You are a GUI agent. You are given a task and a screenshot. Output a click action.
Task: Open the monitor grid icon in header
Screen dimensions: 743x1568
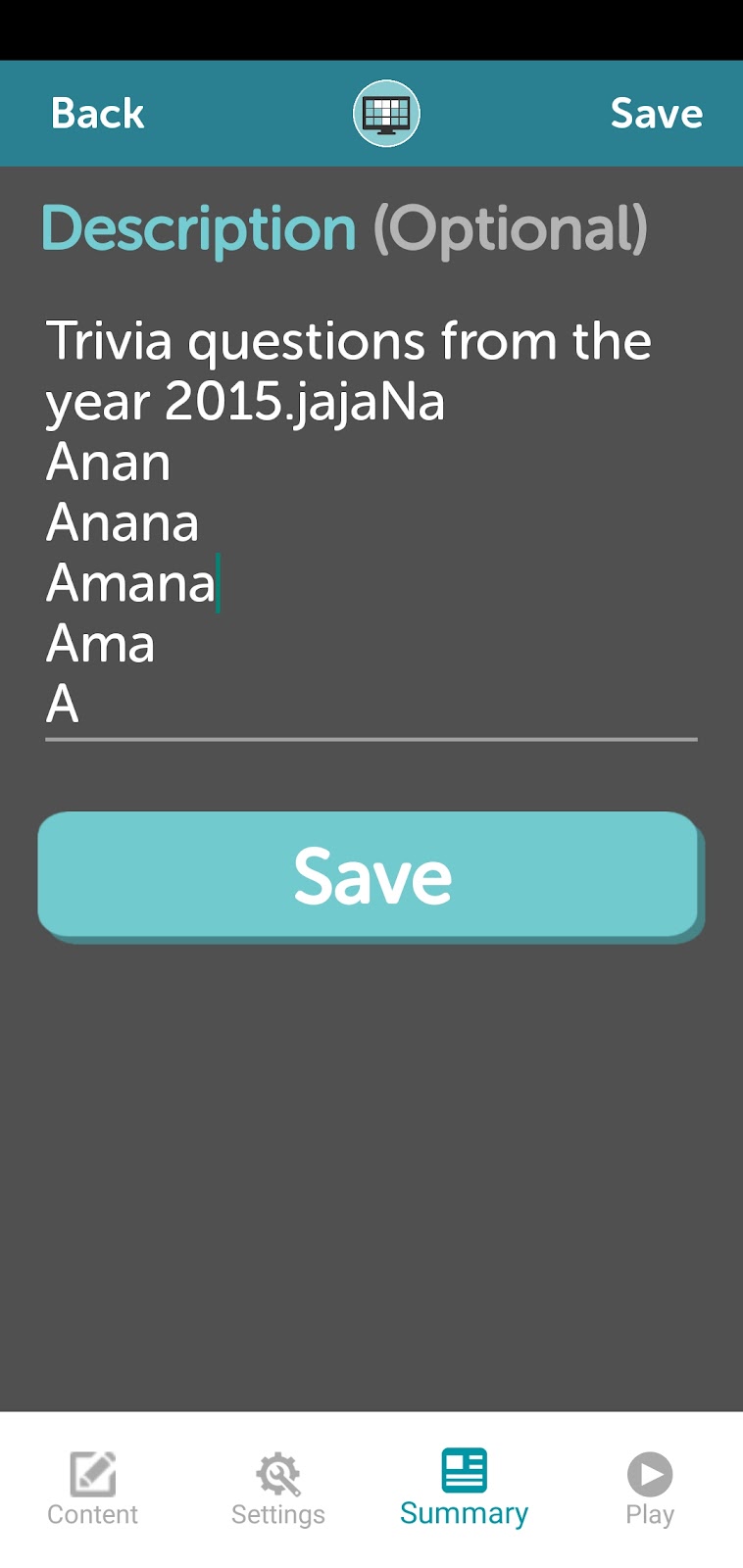(x=386, y=114)
